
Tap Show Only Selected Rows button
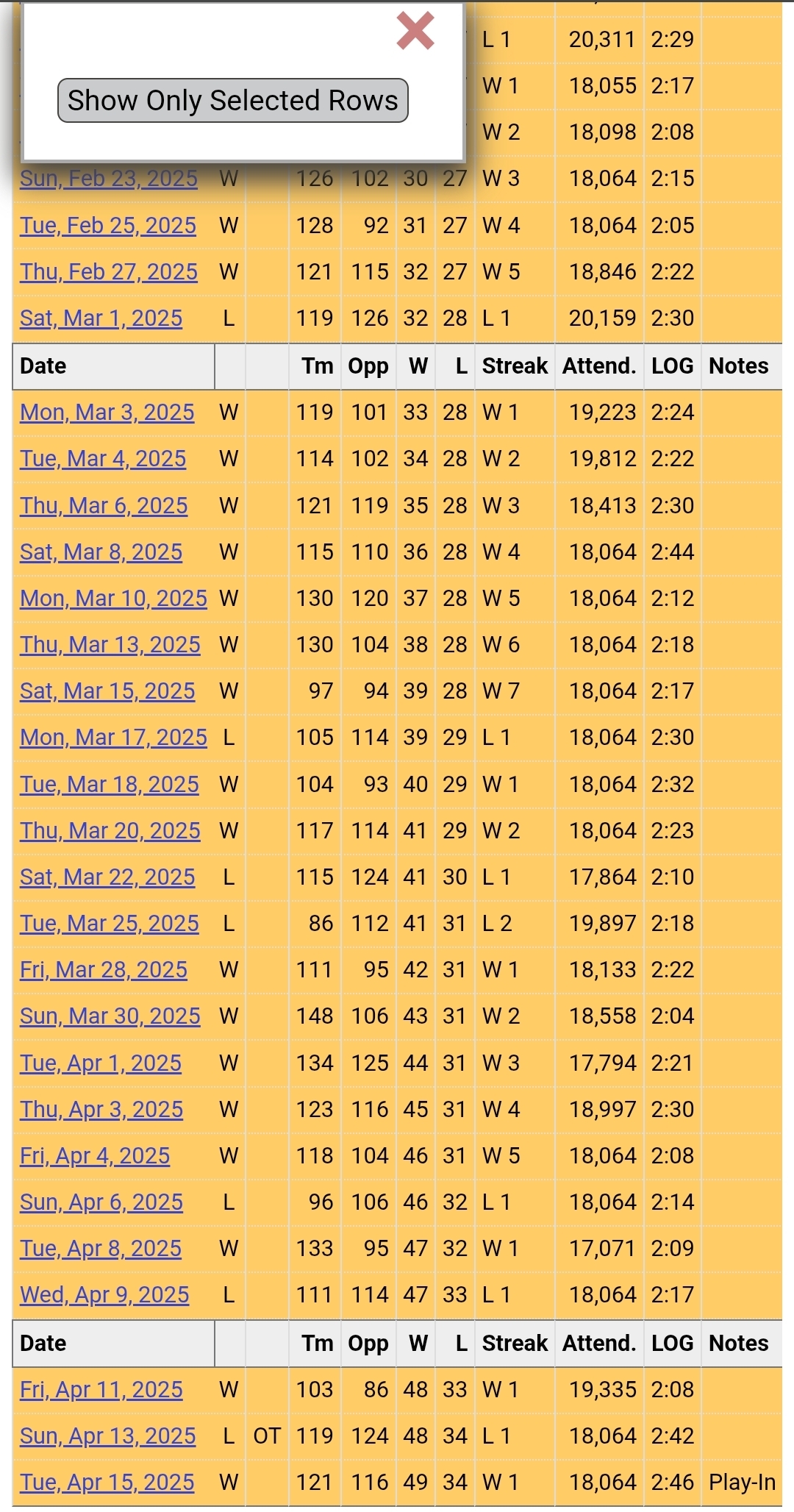[232, 101]
